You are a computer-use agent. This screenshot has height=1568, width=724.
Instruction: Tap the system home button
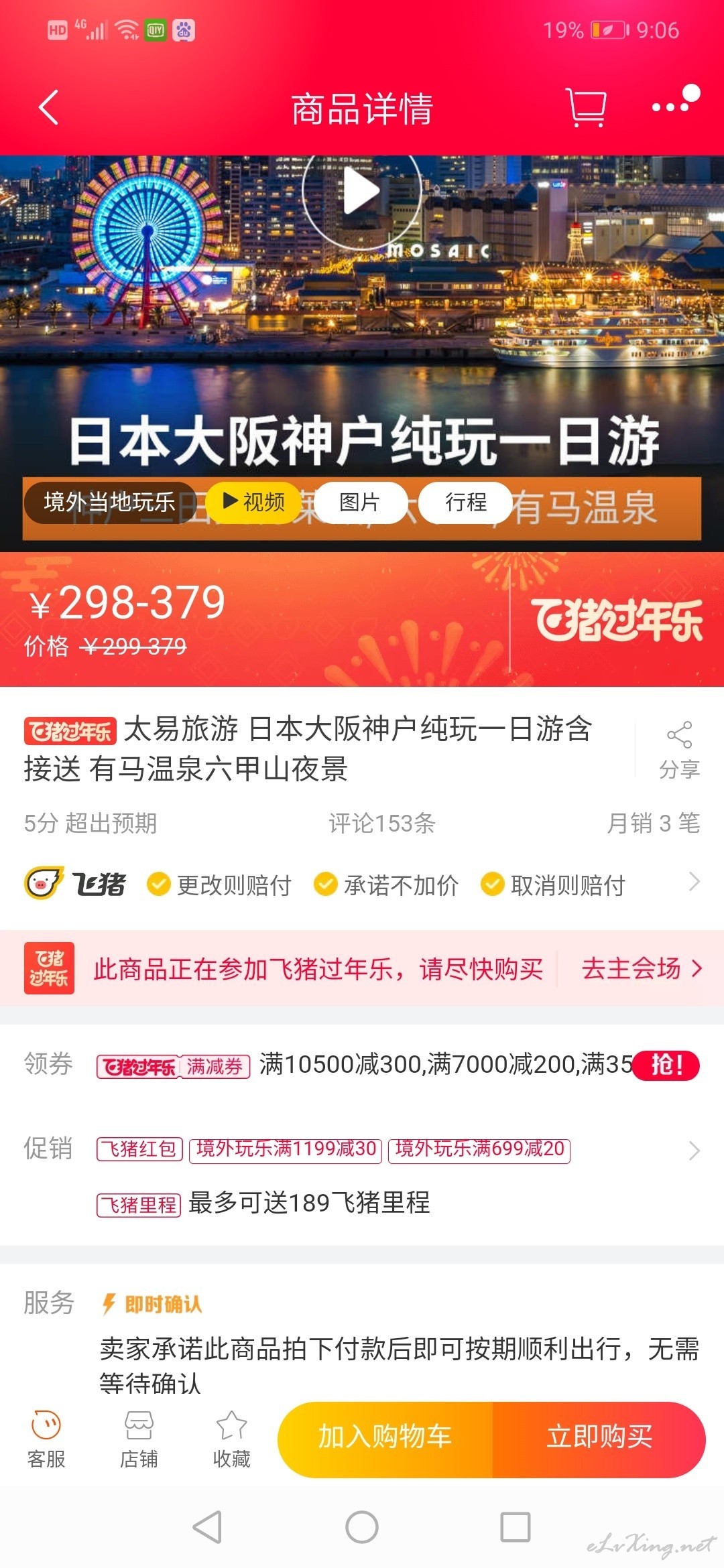pos(362,1527)
